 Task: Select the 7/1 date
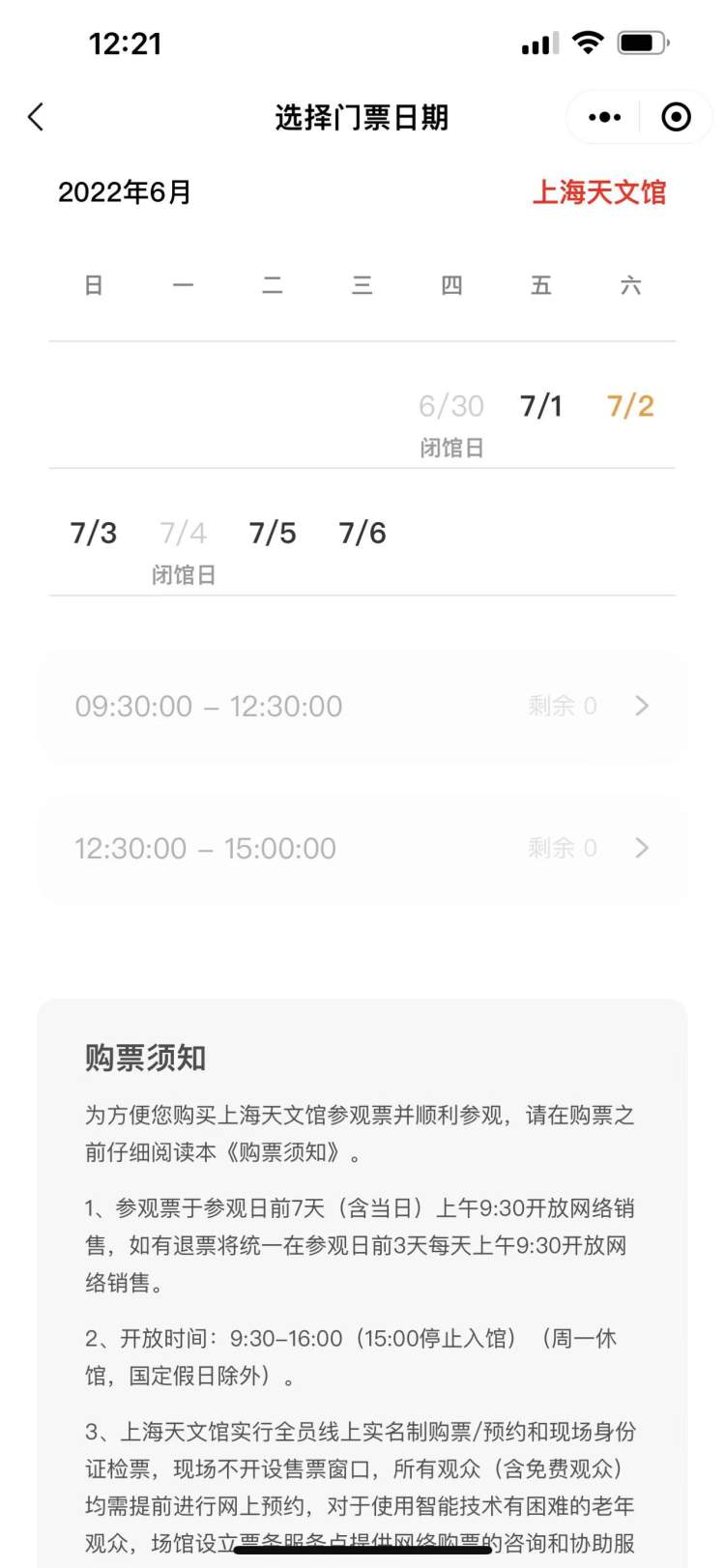coord(541,405)
